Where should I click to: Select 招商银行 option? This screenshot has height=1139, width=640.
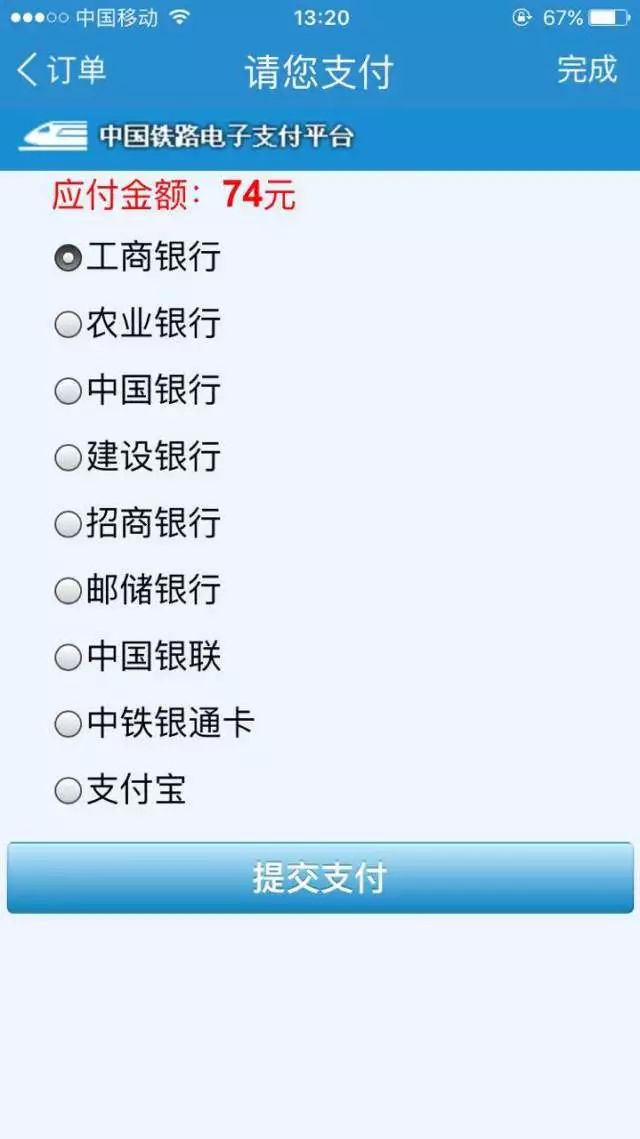click(68, 524)
